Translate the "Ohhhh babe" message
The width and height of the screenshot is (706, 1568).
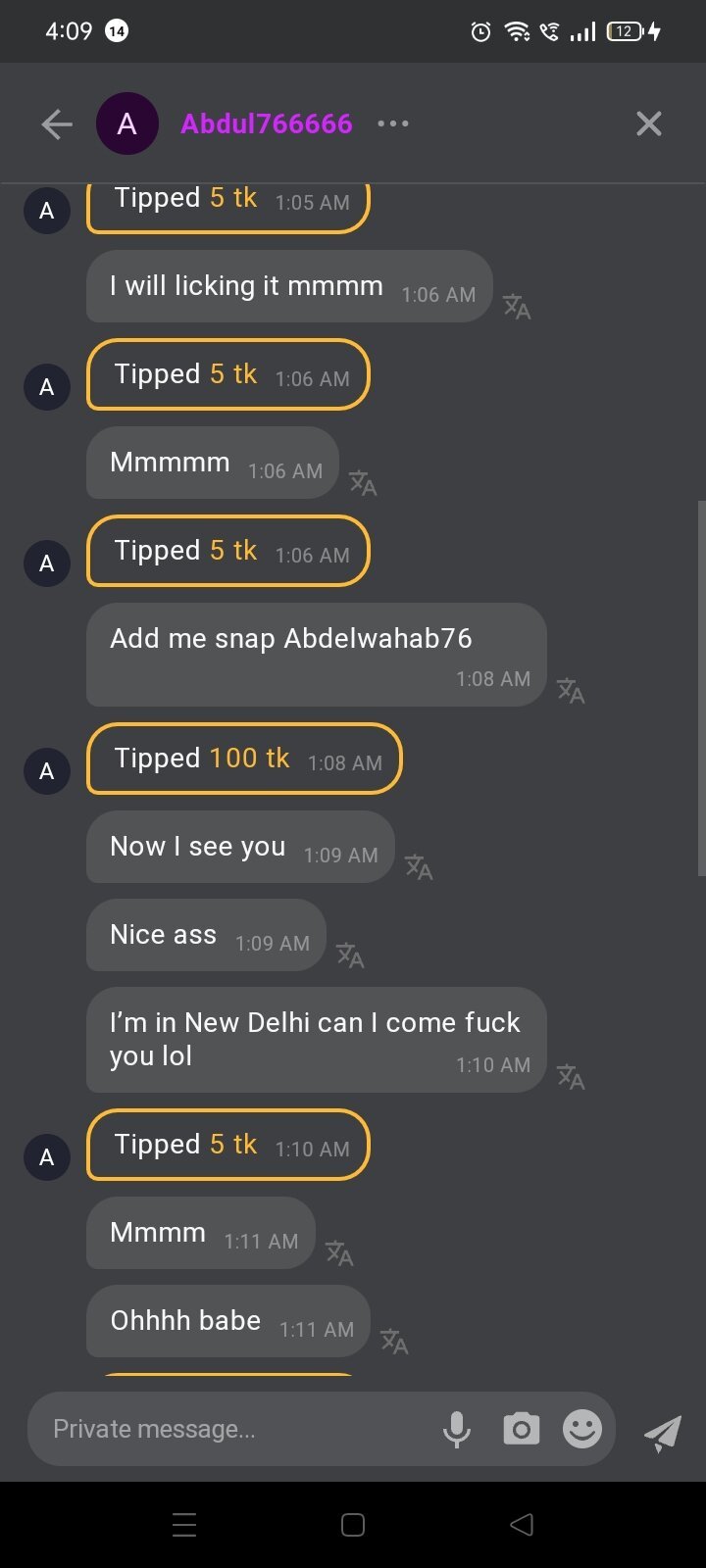click(394, 1341)
